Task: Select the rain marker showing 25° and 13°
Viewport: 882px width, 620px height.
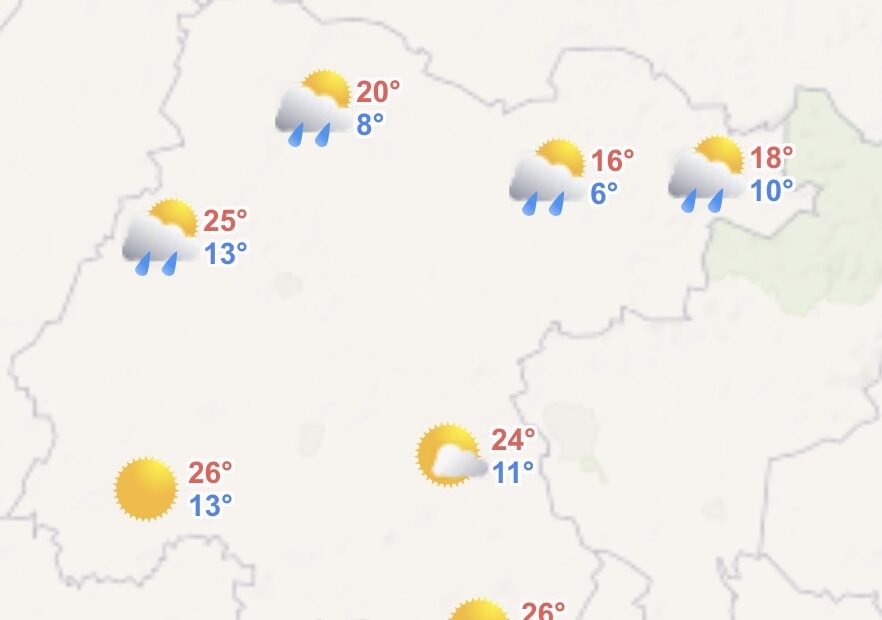Action: pyautogui.click(x=160, y=237)
